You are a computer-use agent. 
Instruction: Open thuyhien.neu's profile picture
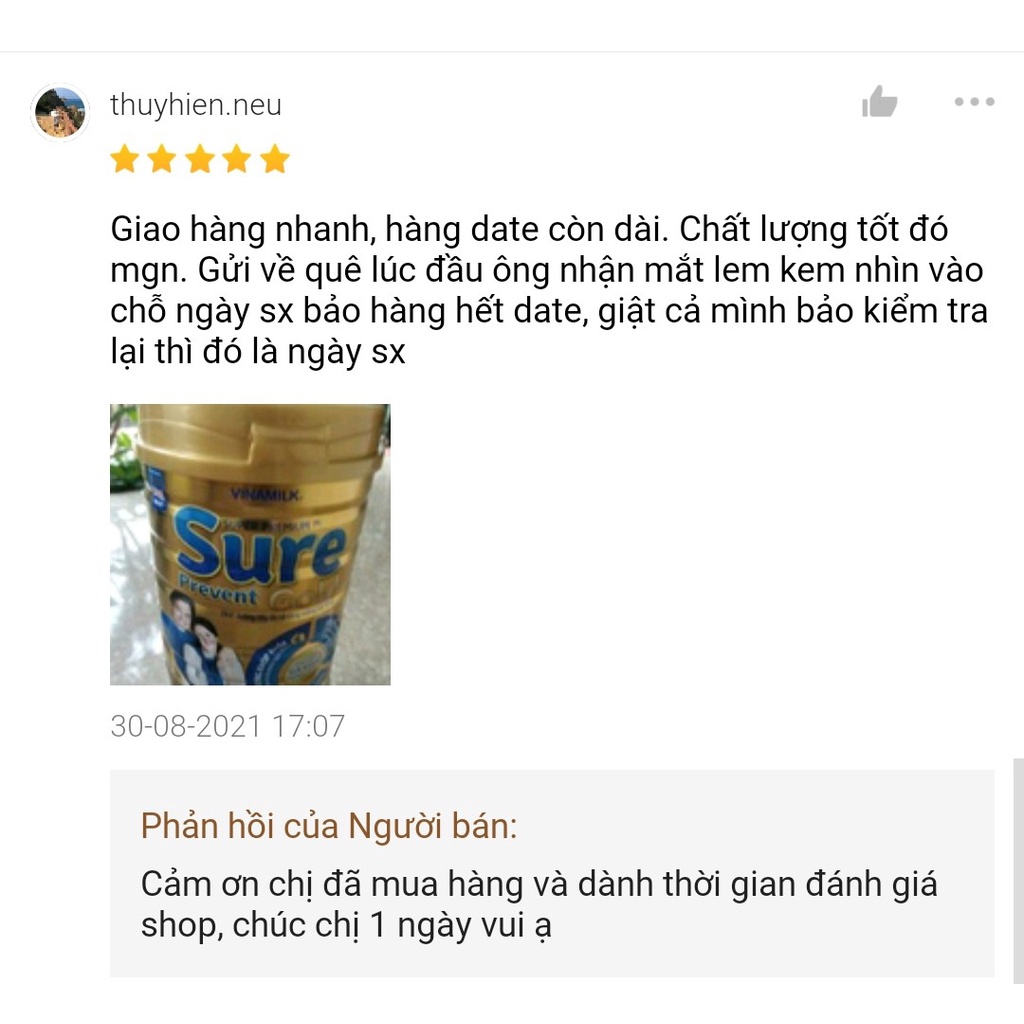coord(60,112)
